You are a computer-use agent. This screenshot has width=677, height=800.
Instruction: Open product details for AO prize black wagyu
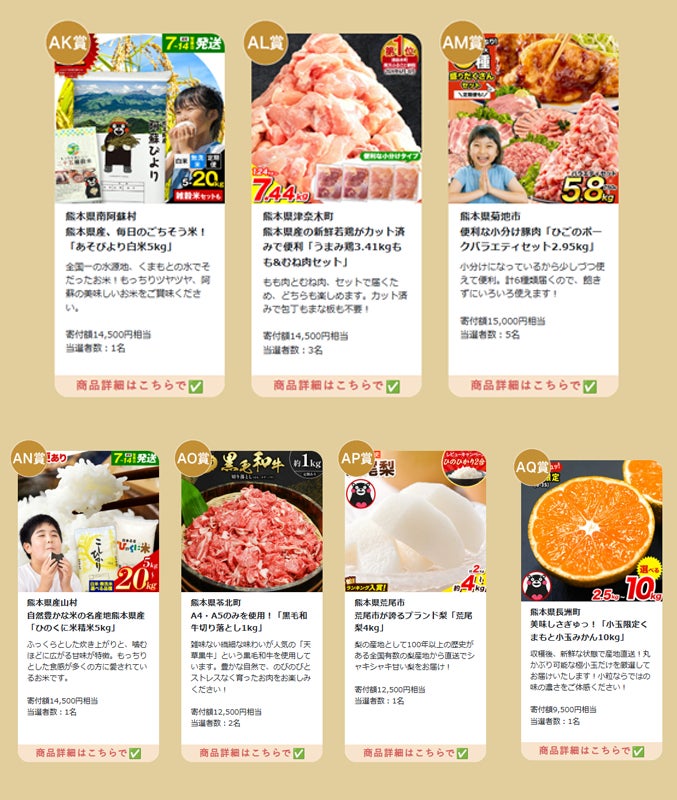click(252, 753)
